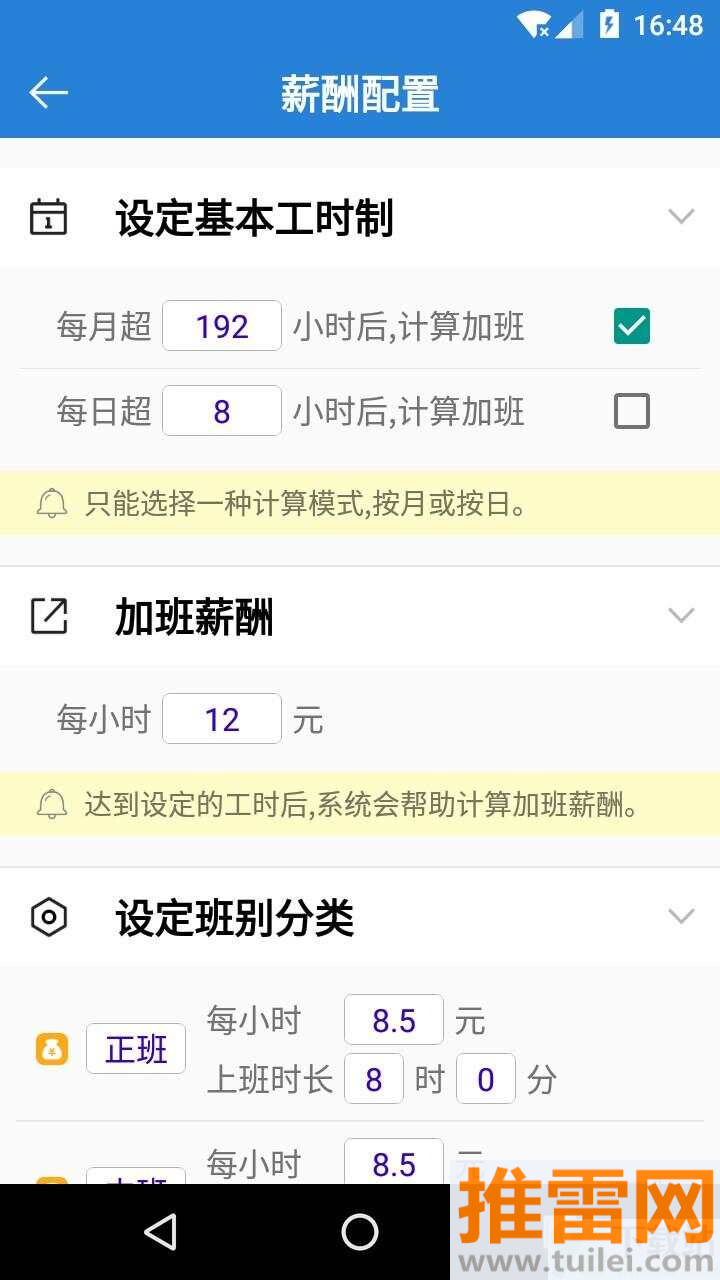
Task: Edit the overtime hourly pay field showing 12
Action: 222,719
